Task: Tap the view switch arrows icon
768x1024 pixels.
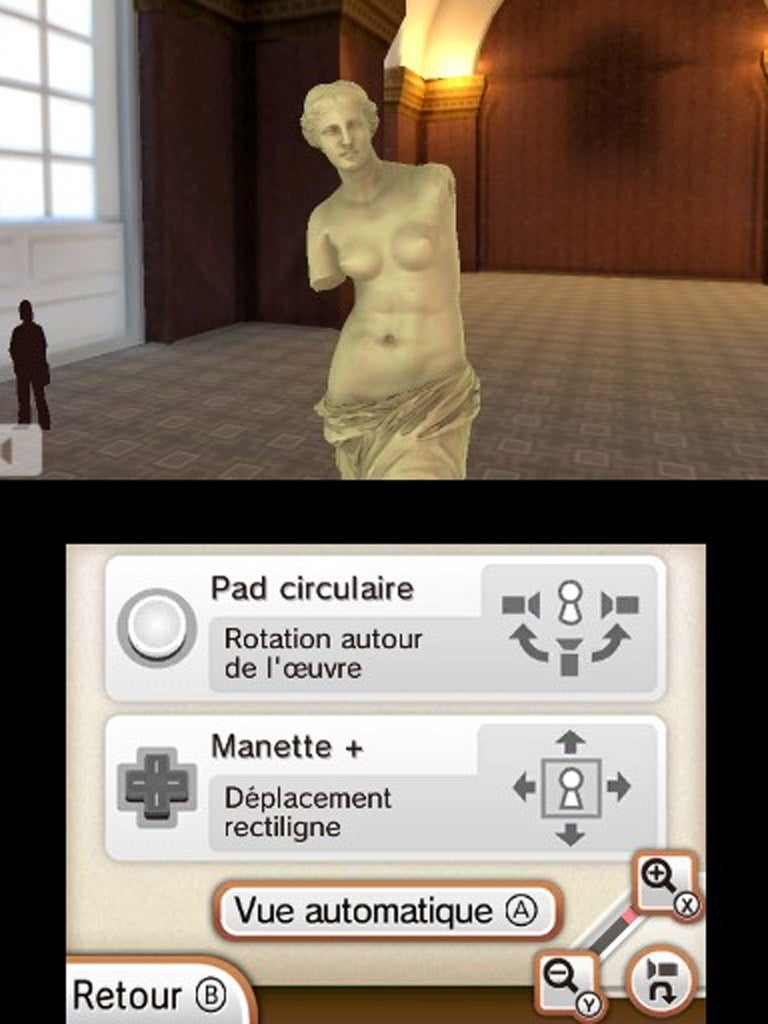Action: click(x=659, y=981)
